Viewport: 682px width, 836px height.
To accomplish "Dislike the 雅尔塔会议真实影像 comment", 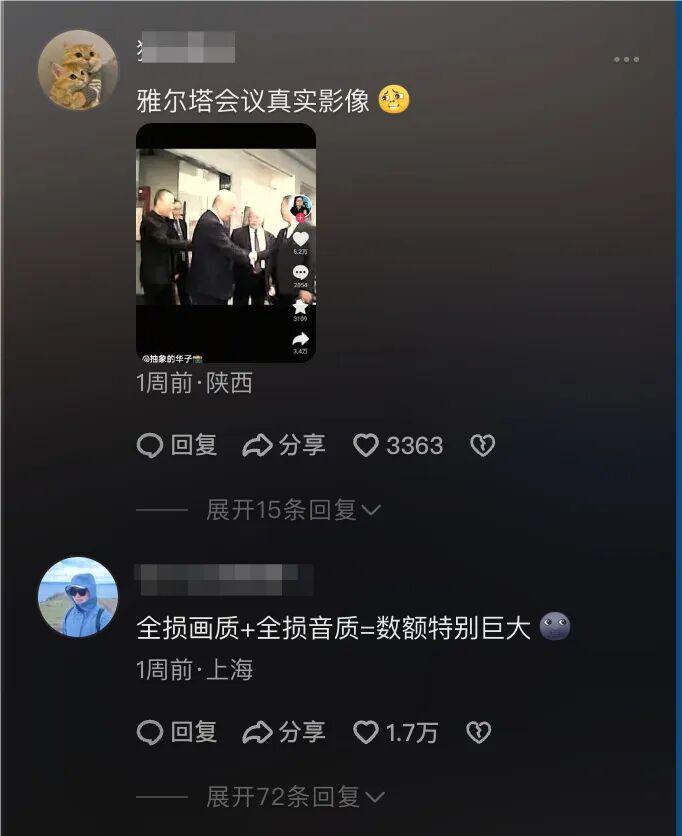I will click(482, 446).
